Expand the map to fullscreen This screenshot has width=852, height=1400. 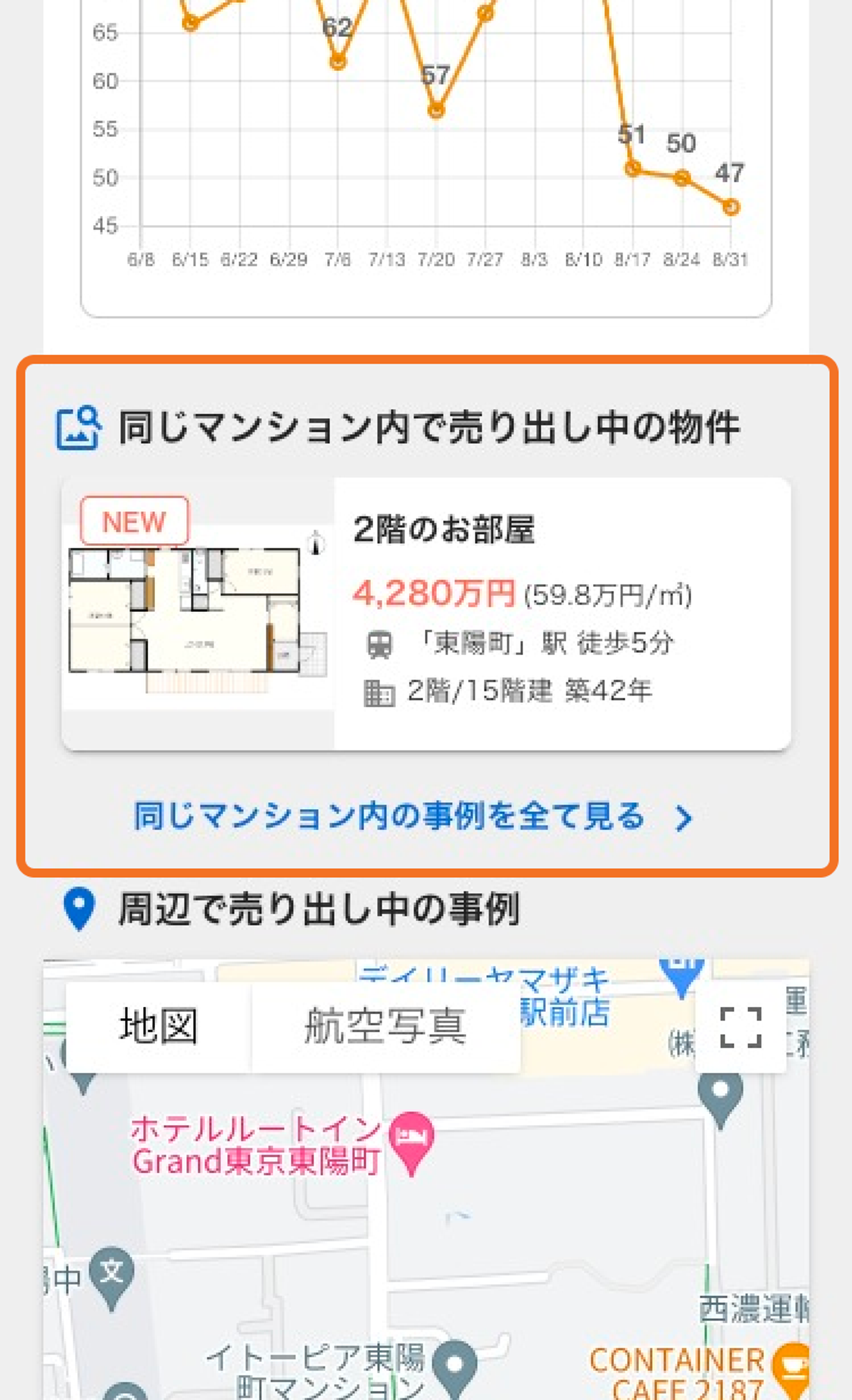tap(740, 1027)
